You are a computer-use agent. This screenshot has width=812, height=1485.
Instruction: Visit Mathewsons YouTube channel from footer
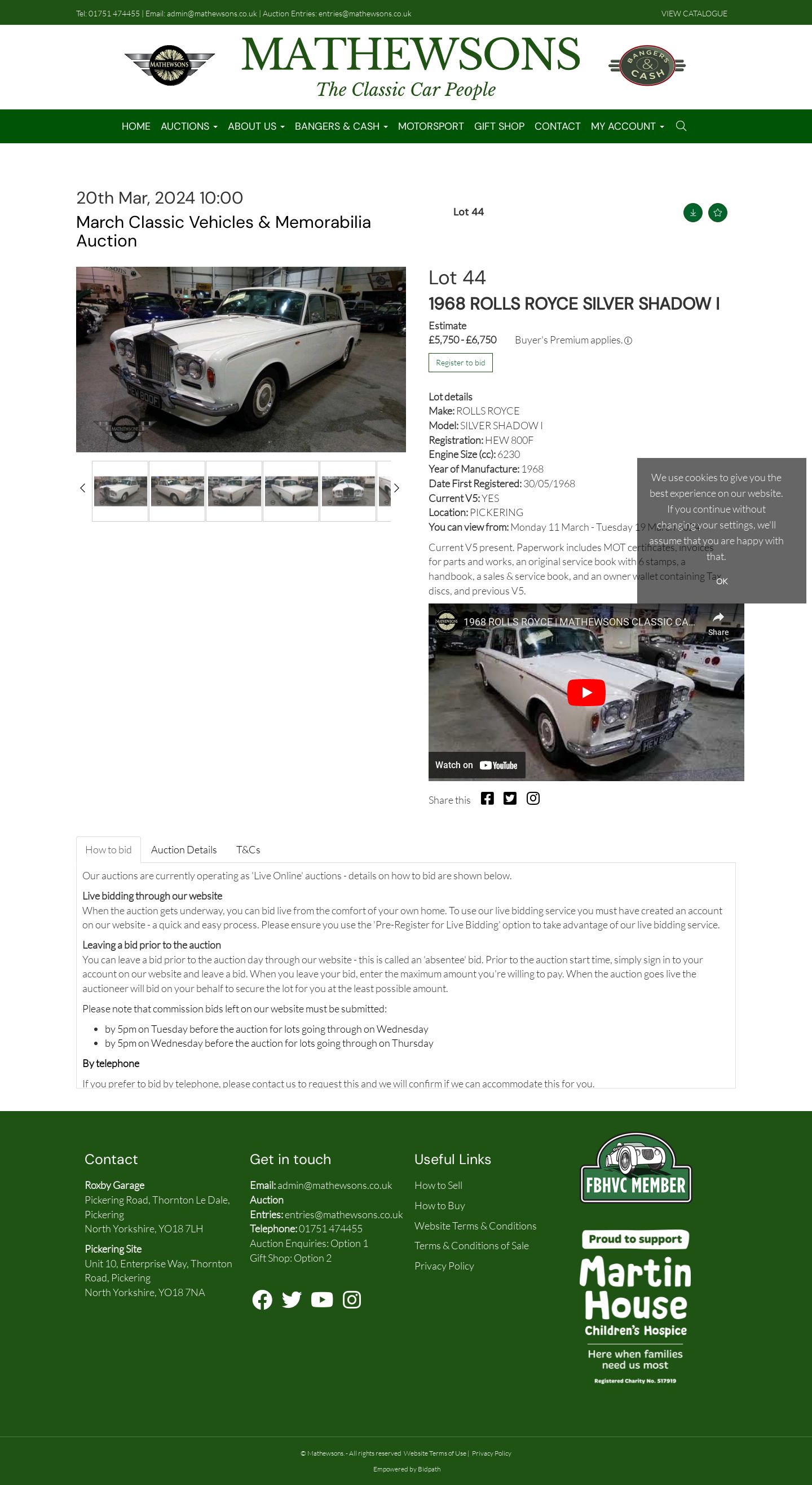(x=321, y=1300)
